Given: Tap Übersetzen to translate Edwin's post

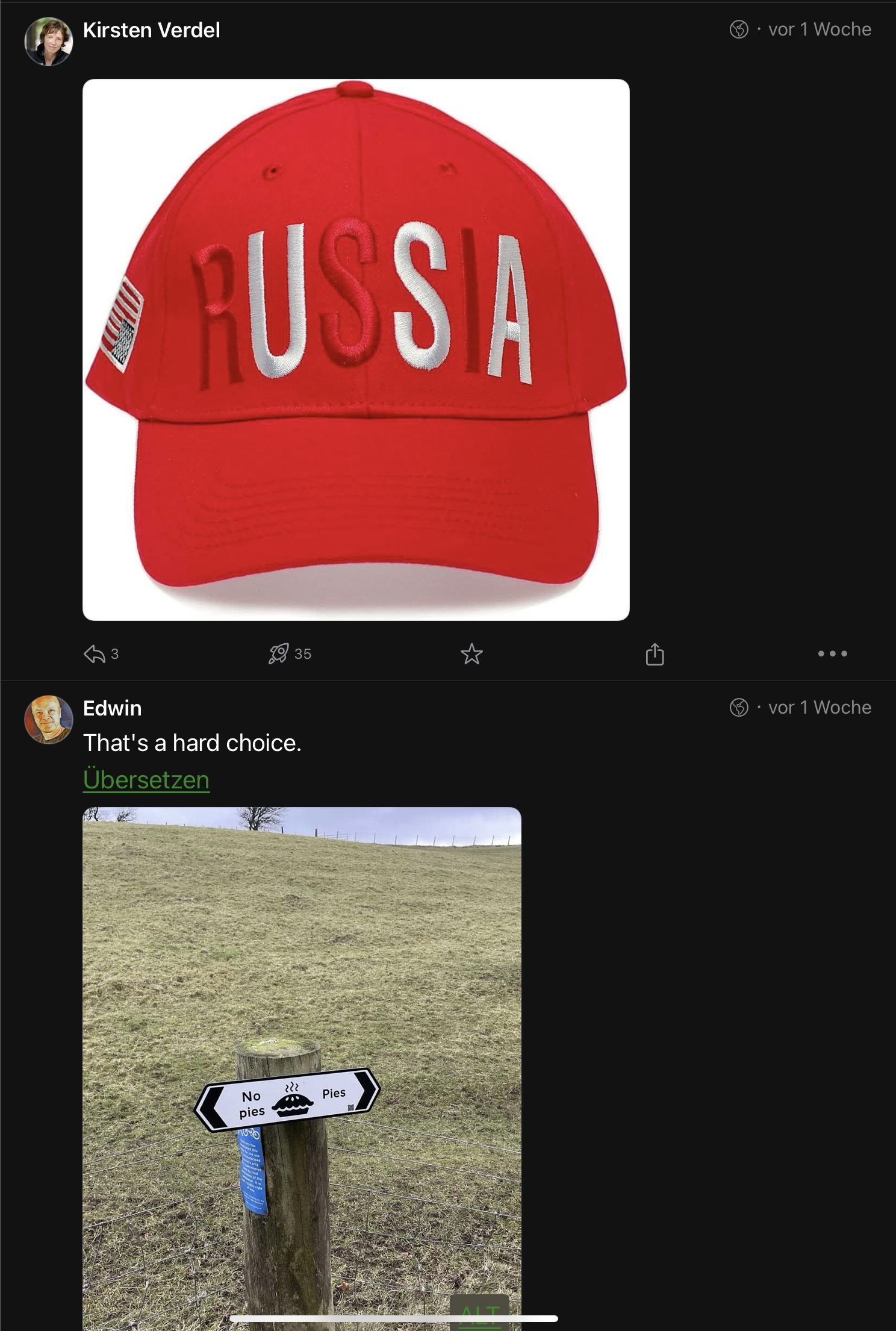Looking at the screenshot, I should pyautogui.click(x=146, y=780).
